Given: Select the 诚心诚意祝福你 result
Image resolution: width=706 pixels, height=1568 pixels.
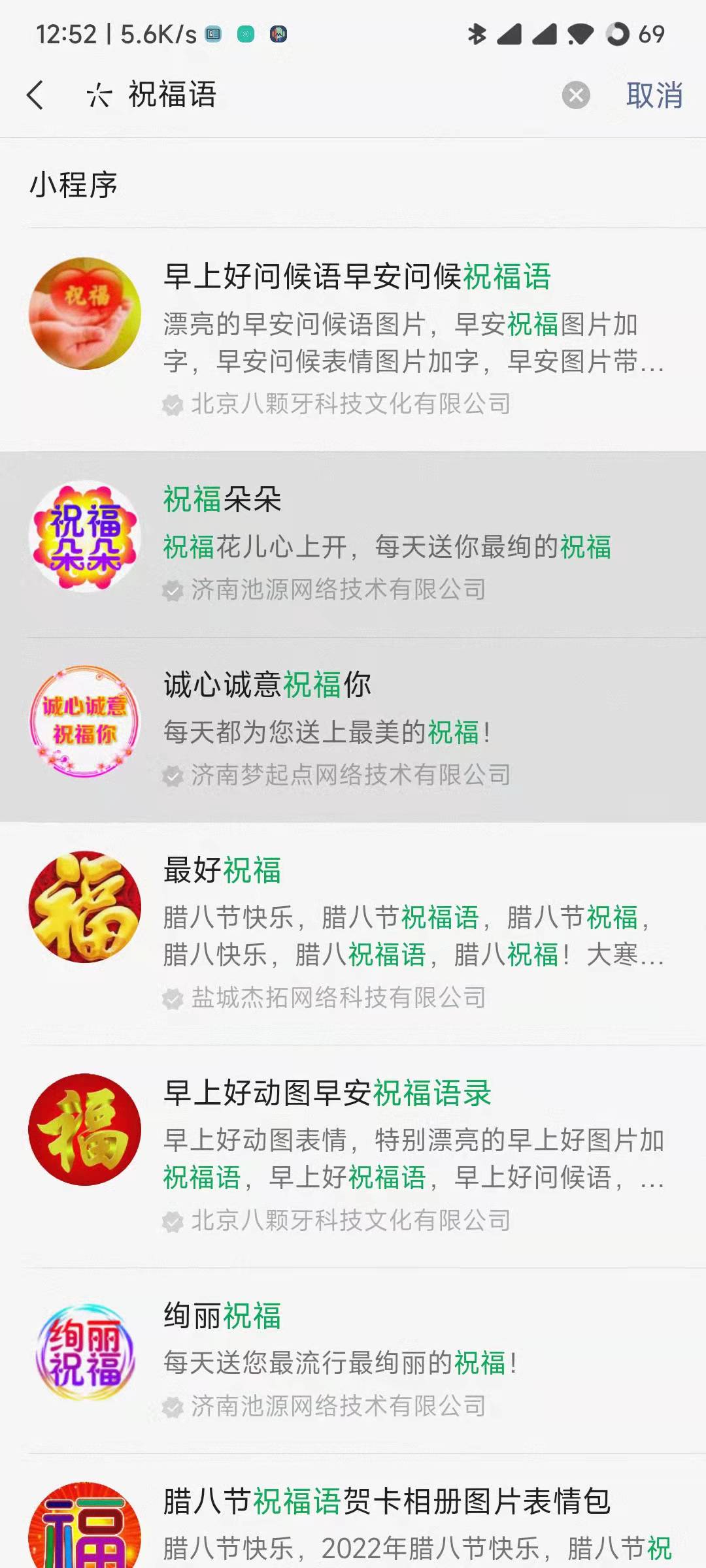Looking at the screenshot, I should tap(267, 685).
